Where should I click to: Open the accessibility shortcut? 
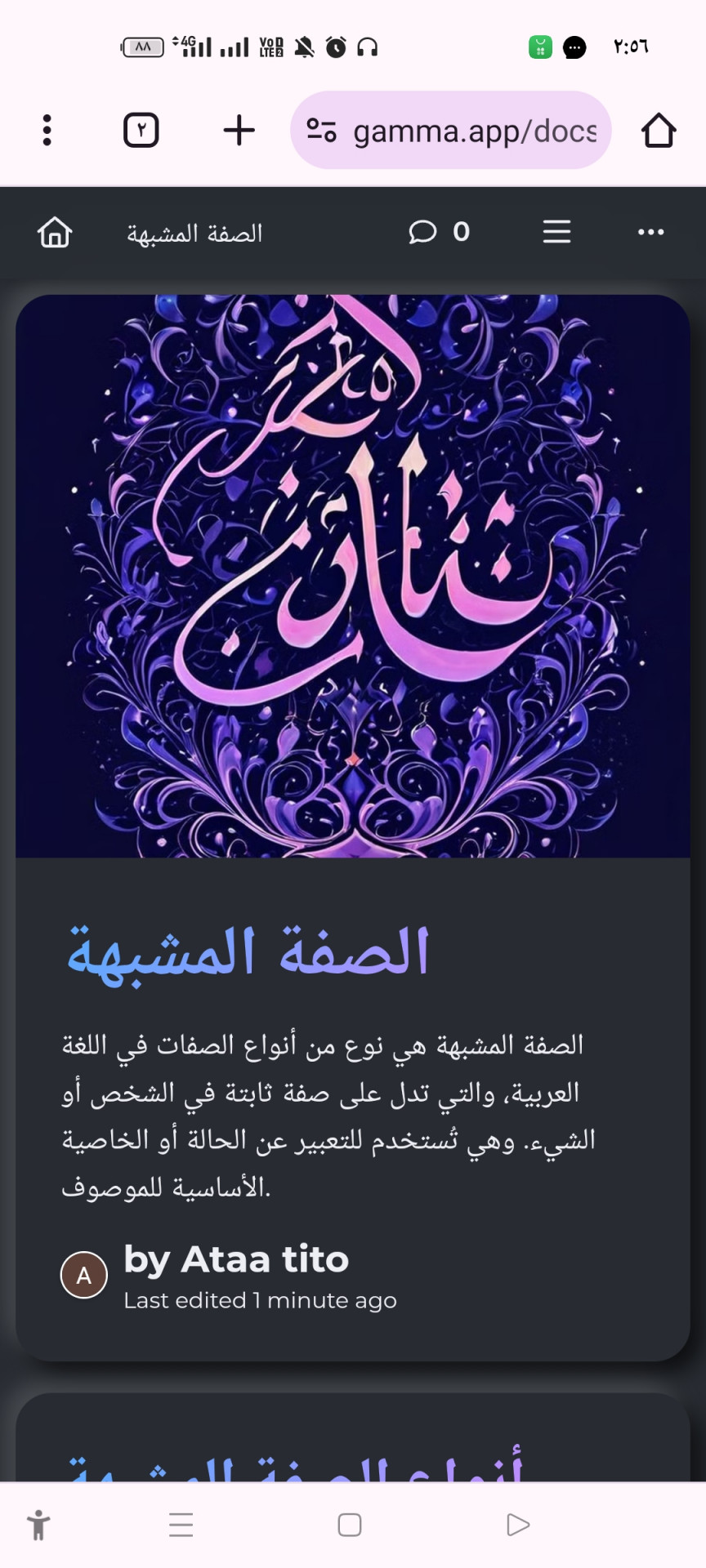point(38,1525)
